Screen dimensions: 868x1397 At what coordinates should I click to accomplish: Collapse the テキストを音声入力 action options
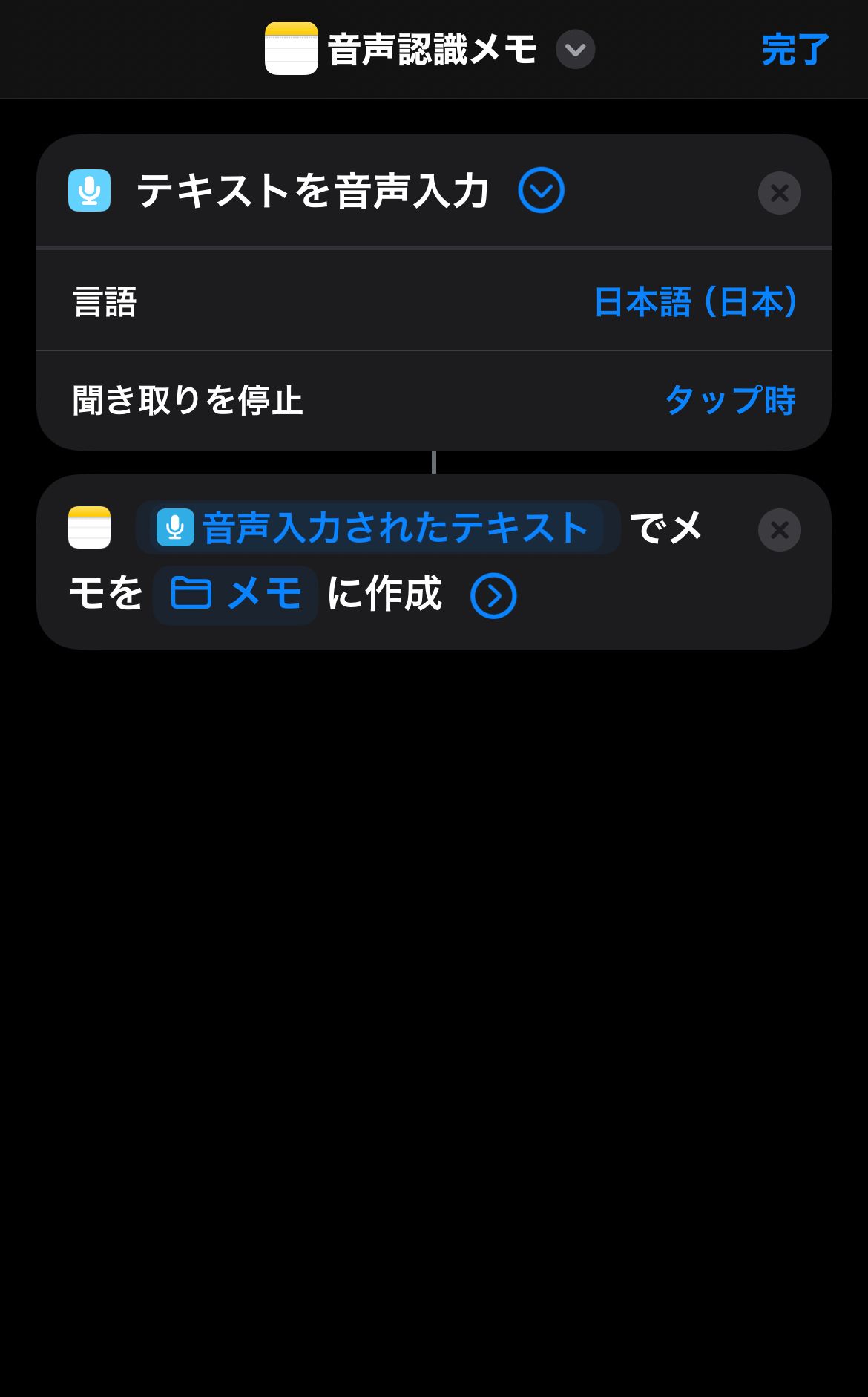541,191
